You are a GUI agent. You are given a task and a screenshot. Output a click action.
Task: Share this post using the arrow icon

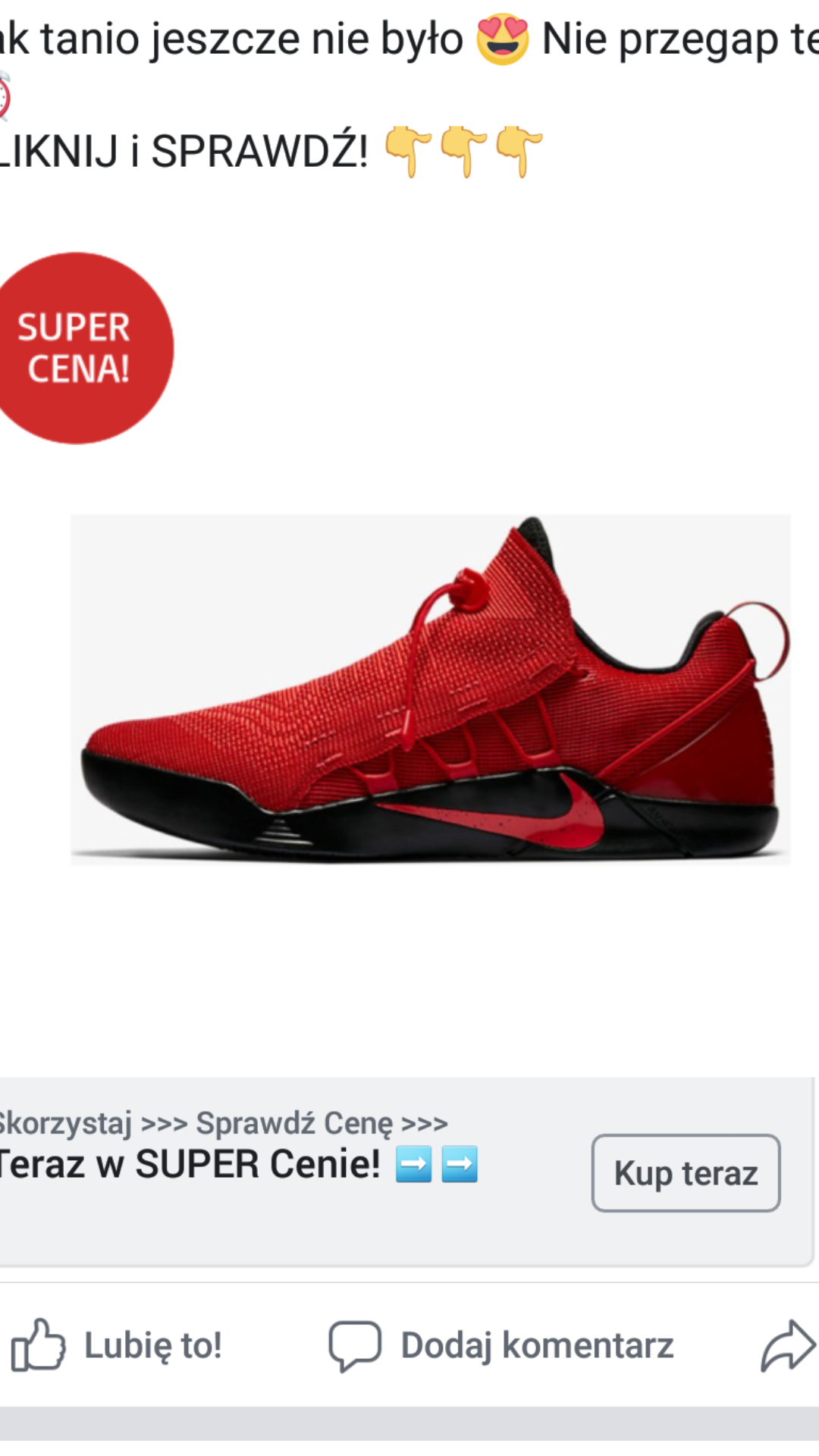tap(787, 1345)
